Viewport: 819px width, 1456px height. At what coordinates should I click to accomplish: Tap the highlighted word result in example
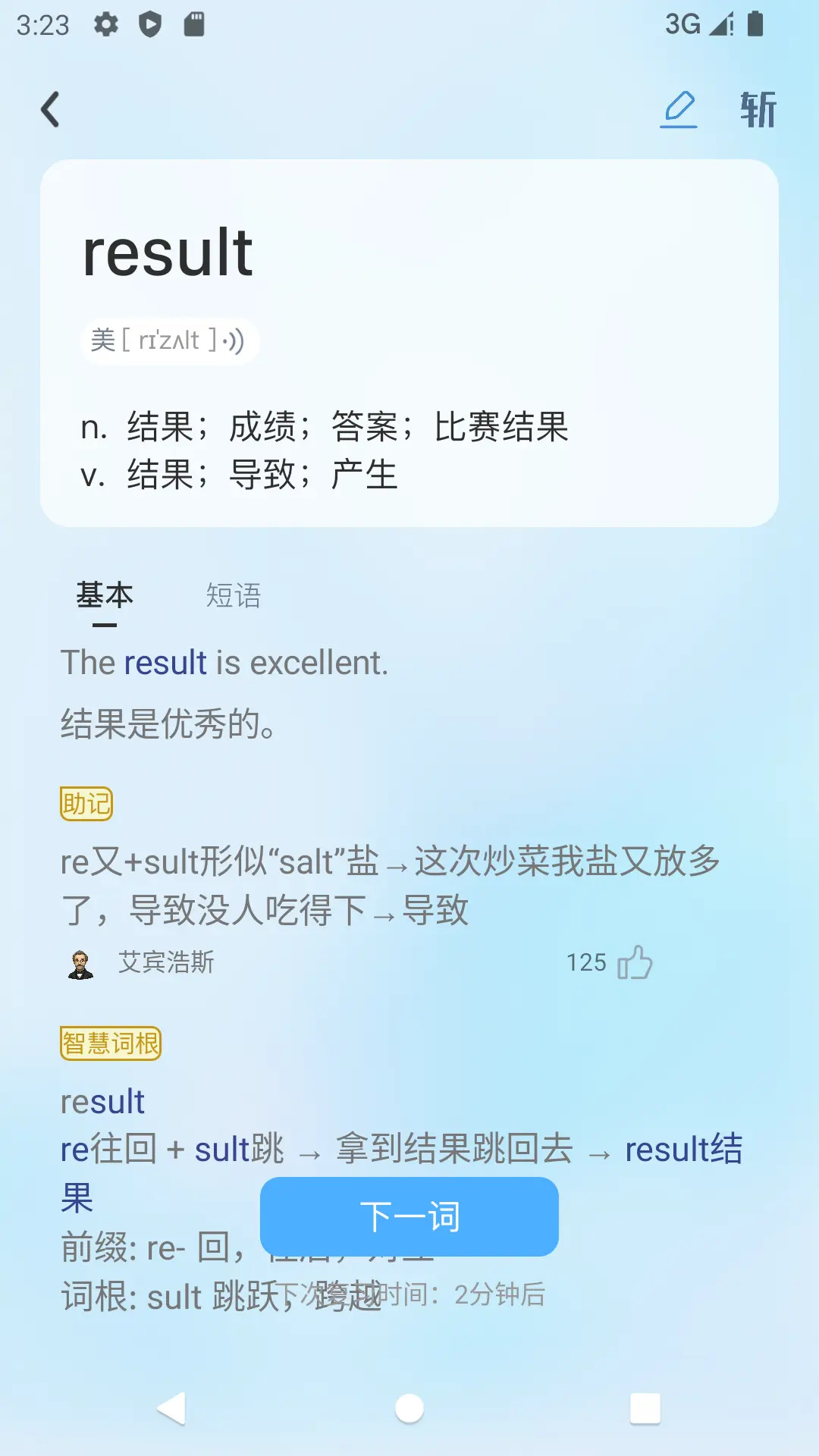pos(165,662)
